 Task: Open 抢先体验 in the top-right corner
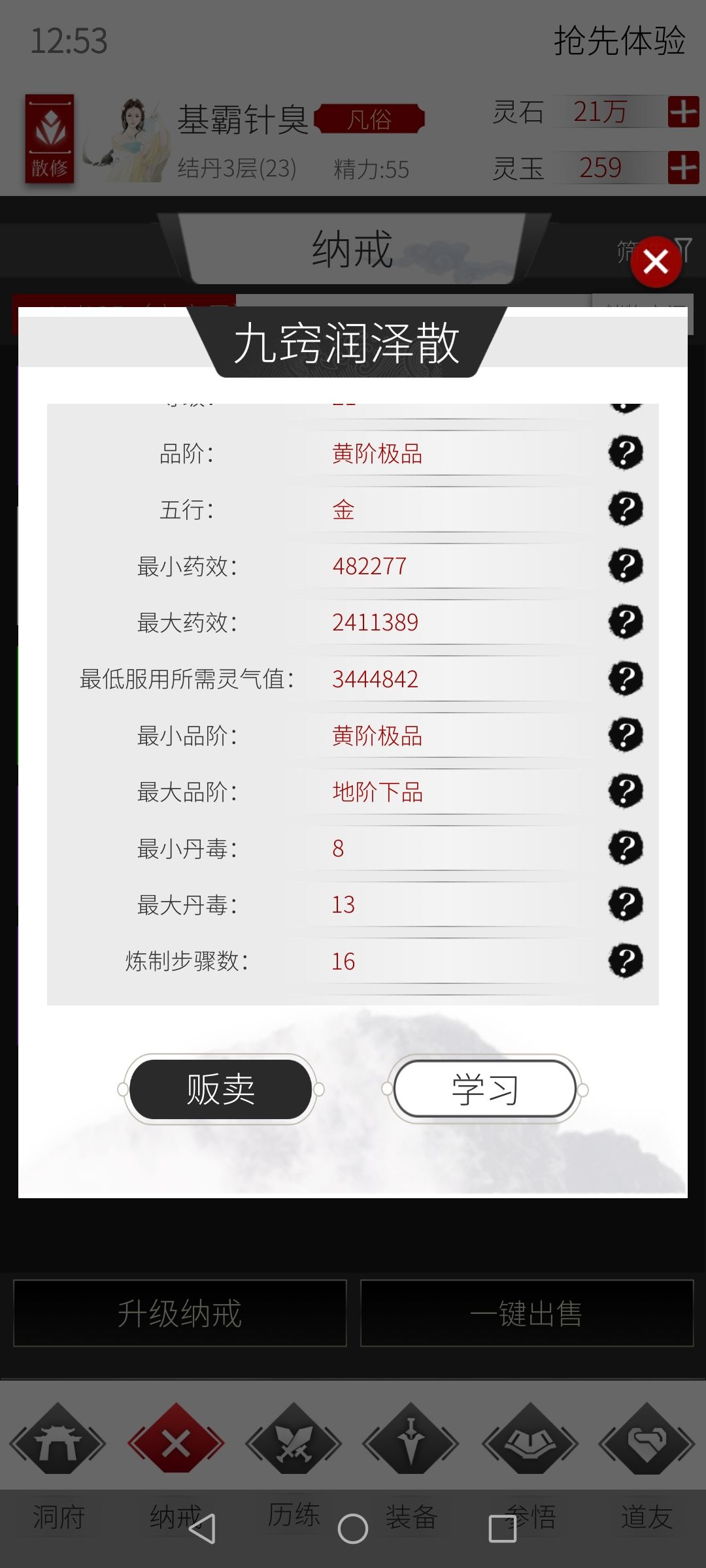619,41
